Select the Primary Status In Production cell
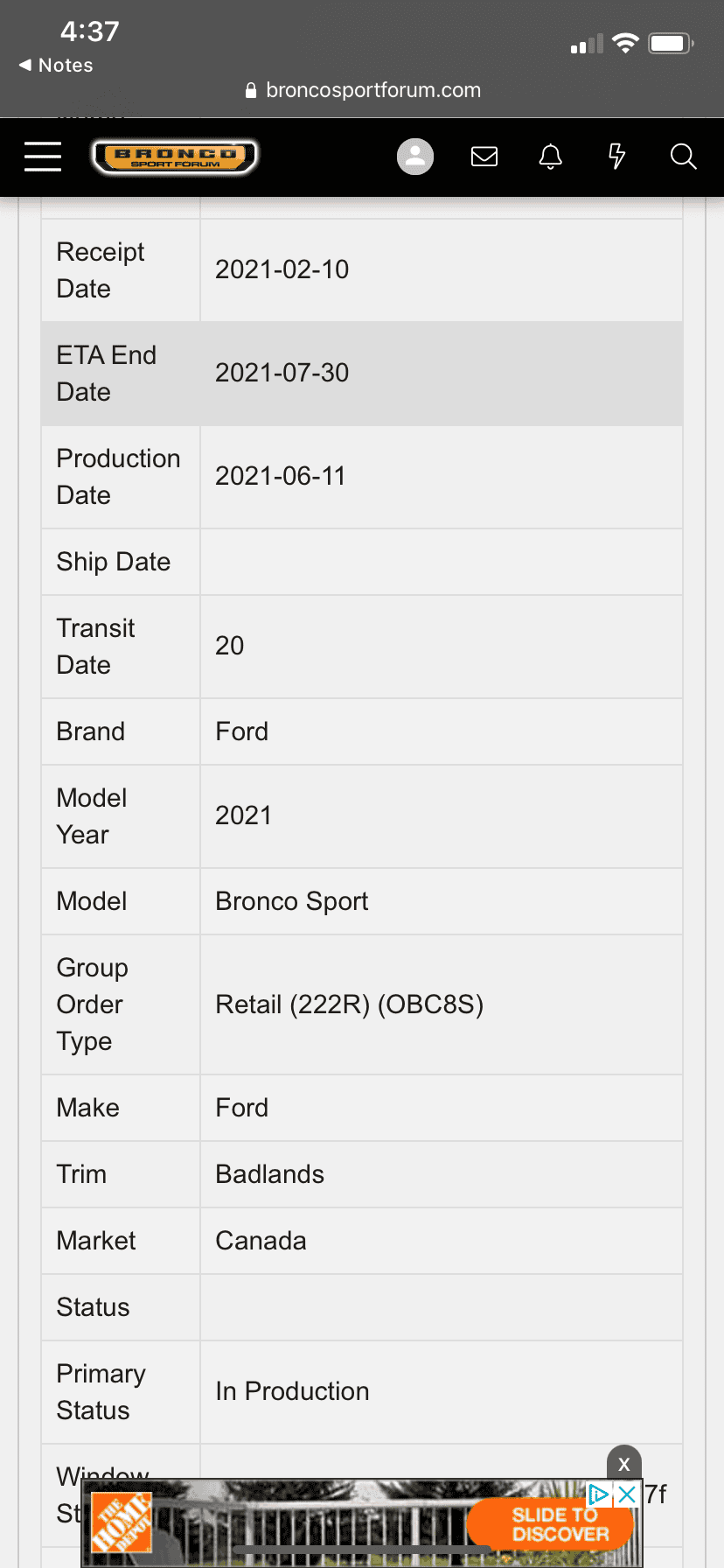Screen dimensions: 724x1568 tap(292, 1391)
